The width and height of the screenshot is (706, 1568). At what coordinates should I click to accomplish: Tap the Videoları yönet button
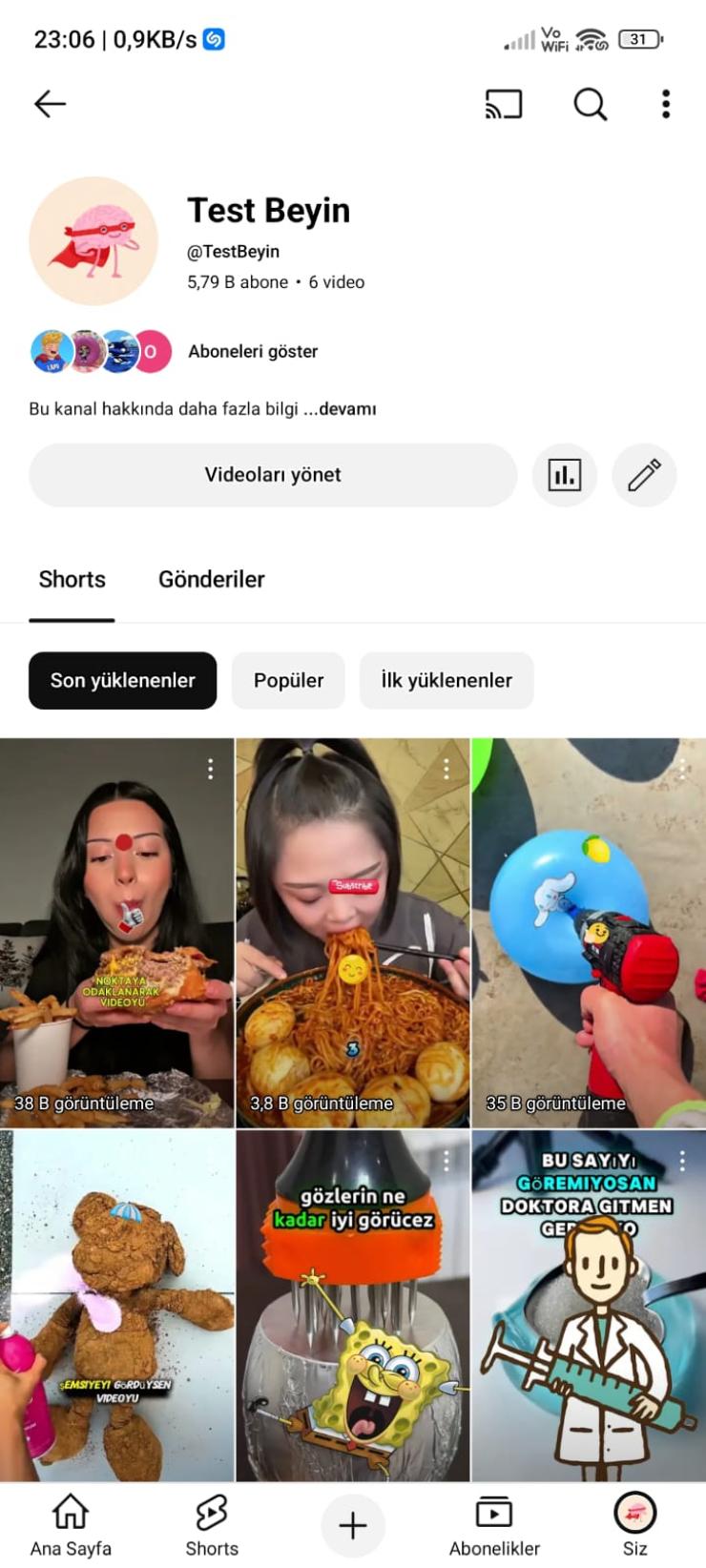coord(273,475)
